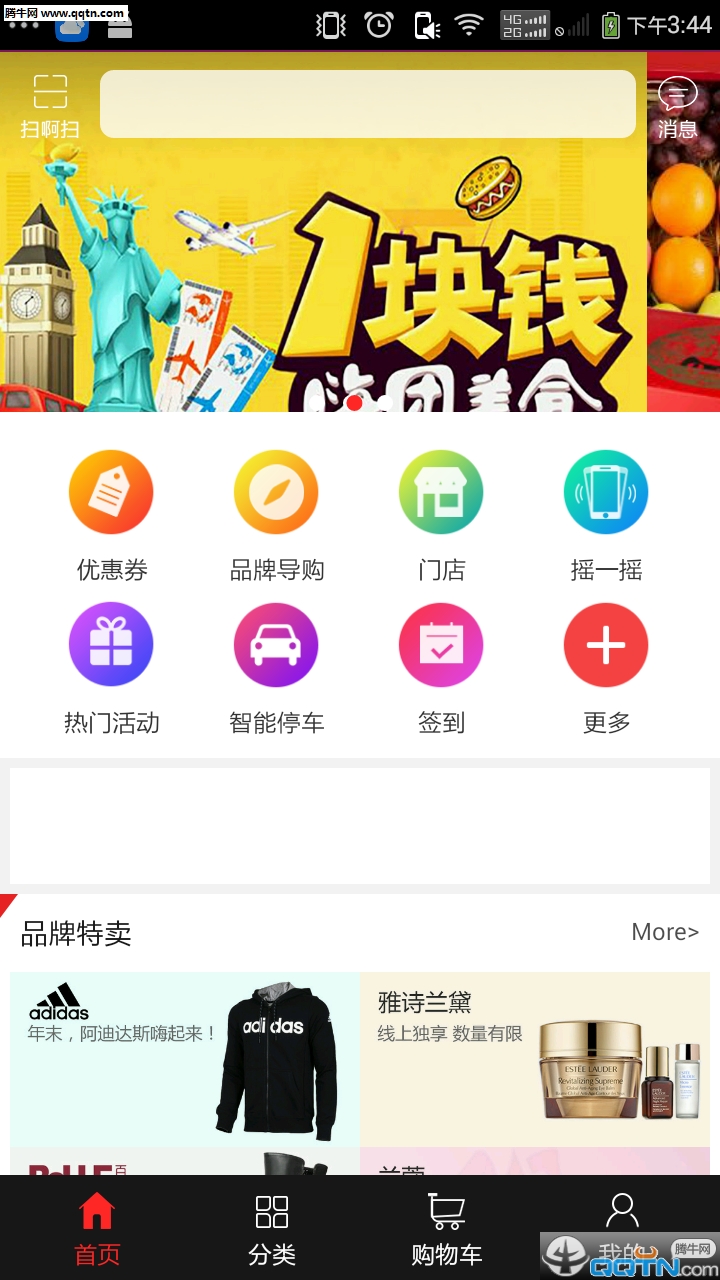Tap More> next to 品牌特卖
The width and height of the screenshot is (720, 1280).
coord(665,932)
